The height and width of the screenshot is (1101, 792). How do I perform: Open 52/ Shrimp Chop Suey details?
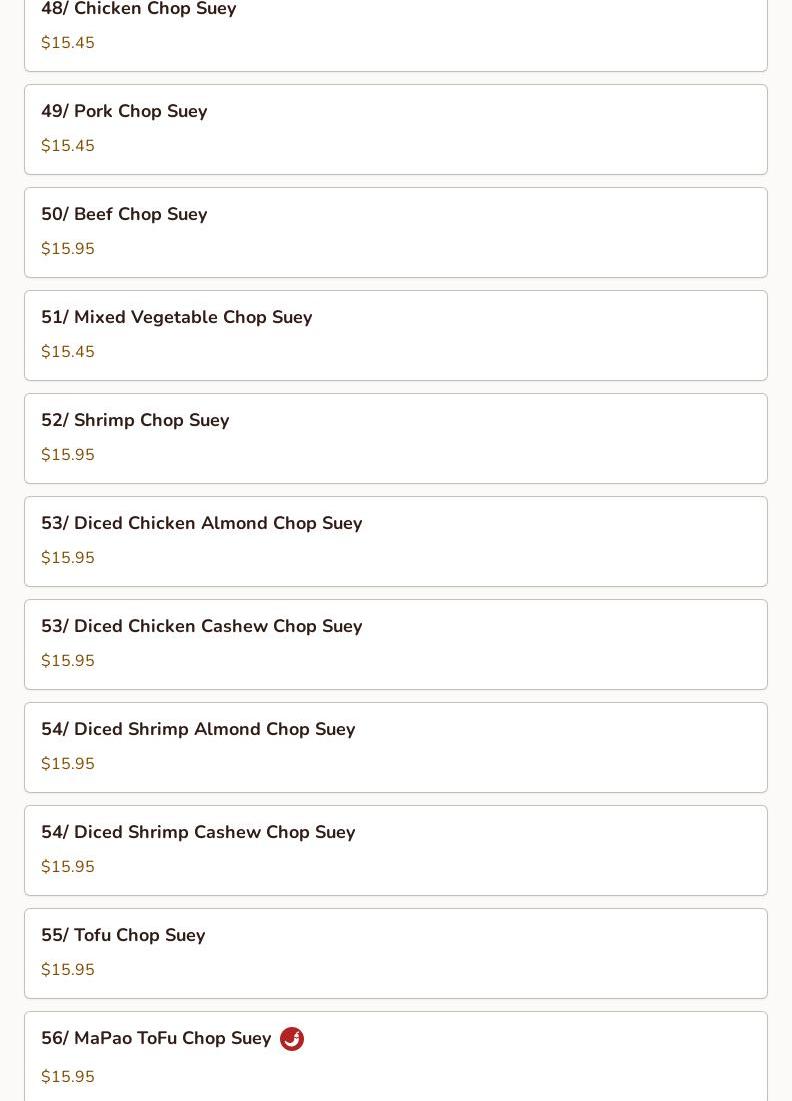click(395, 438)
